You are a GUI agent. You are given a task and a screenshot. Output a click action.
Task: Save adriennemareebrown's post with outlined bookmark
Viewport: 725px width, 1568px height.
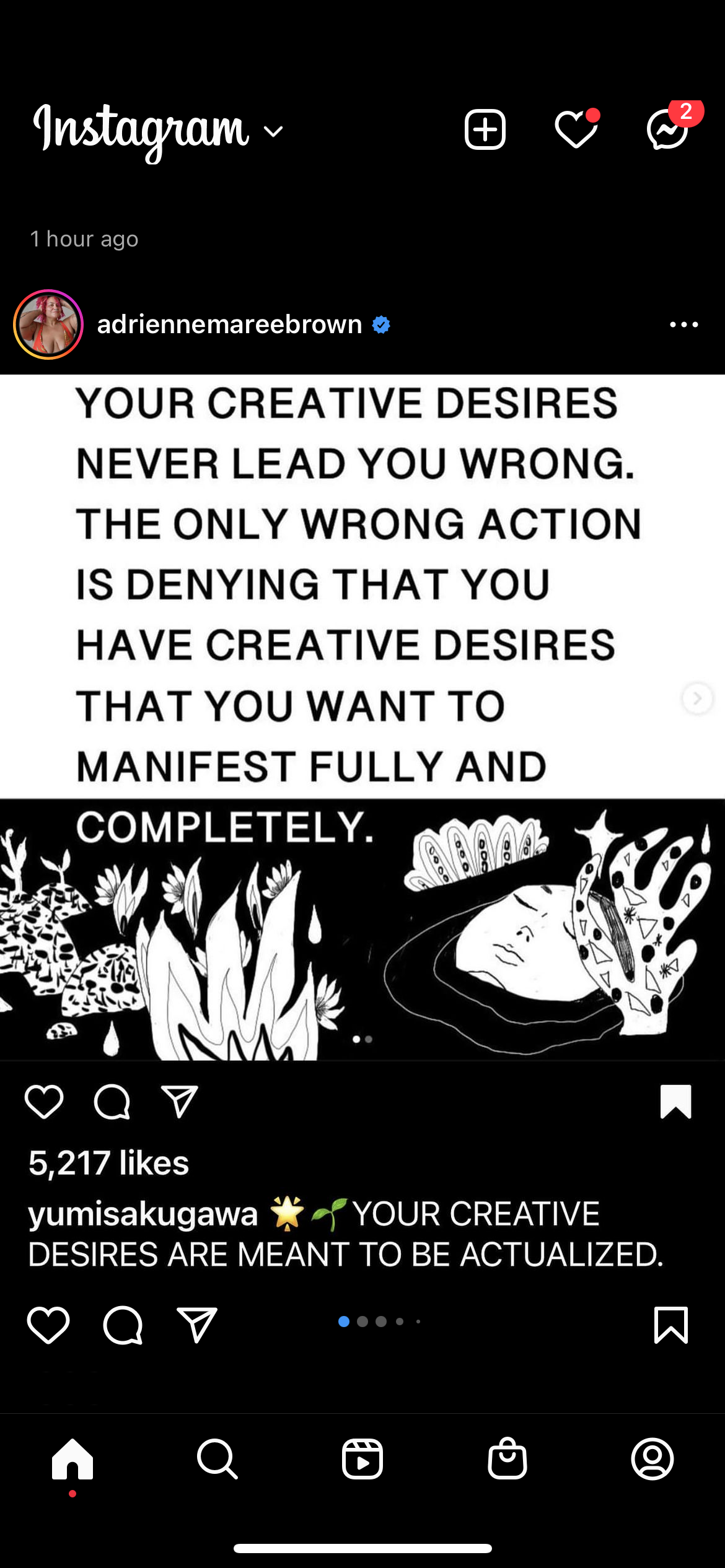[670, 1325]
